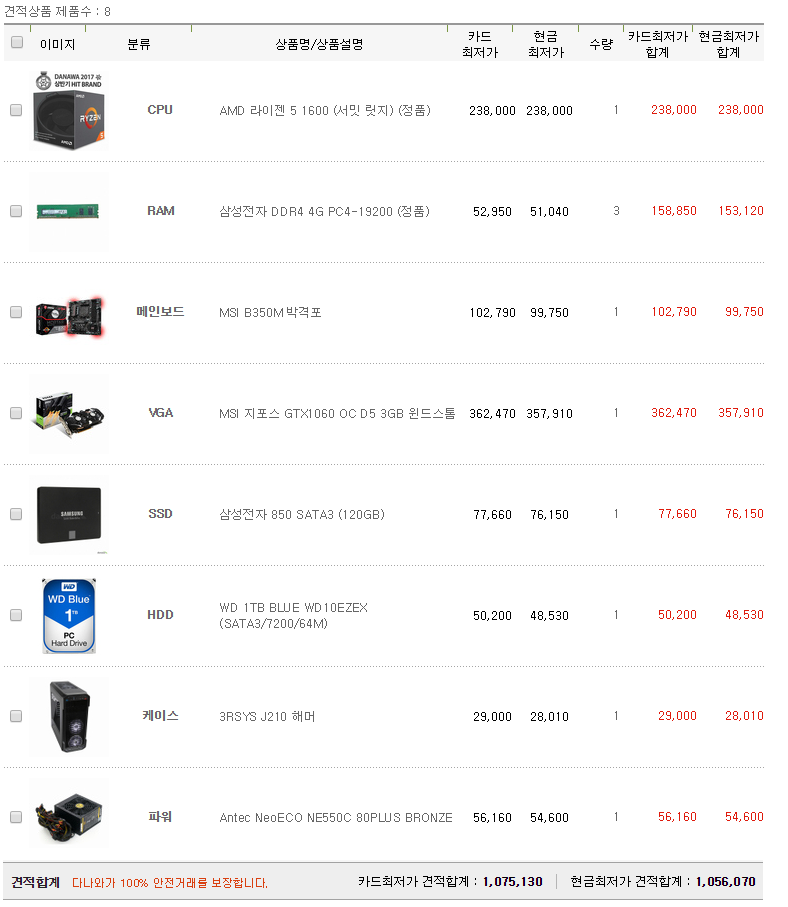
Task: Check the box beside 3RSYS J210 해머
Action: pyautogui.click(x=16, y=716)
